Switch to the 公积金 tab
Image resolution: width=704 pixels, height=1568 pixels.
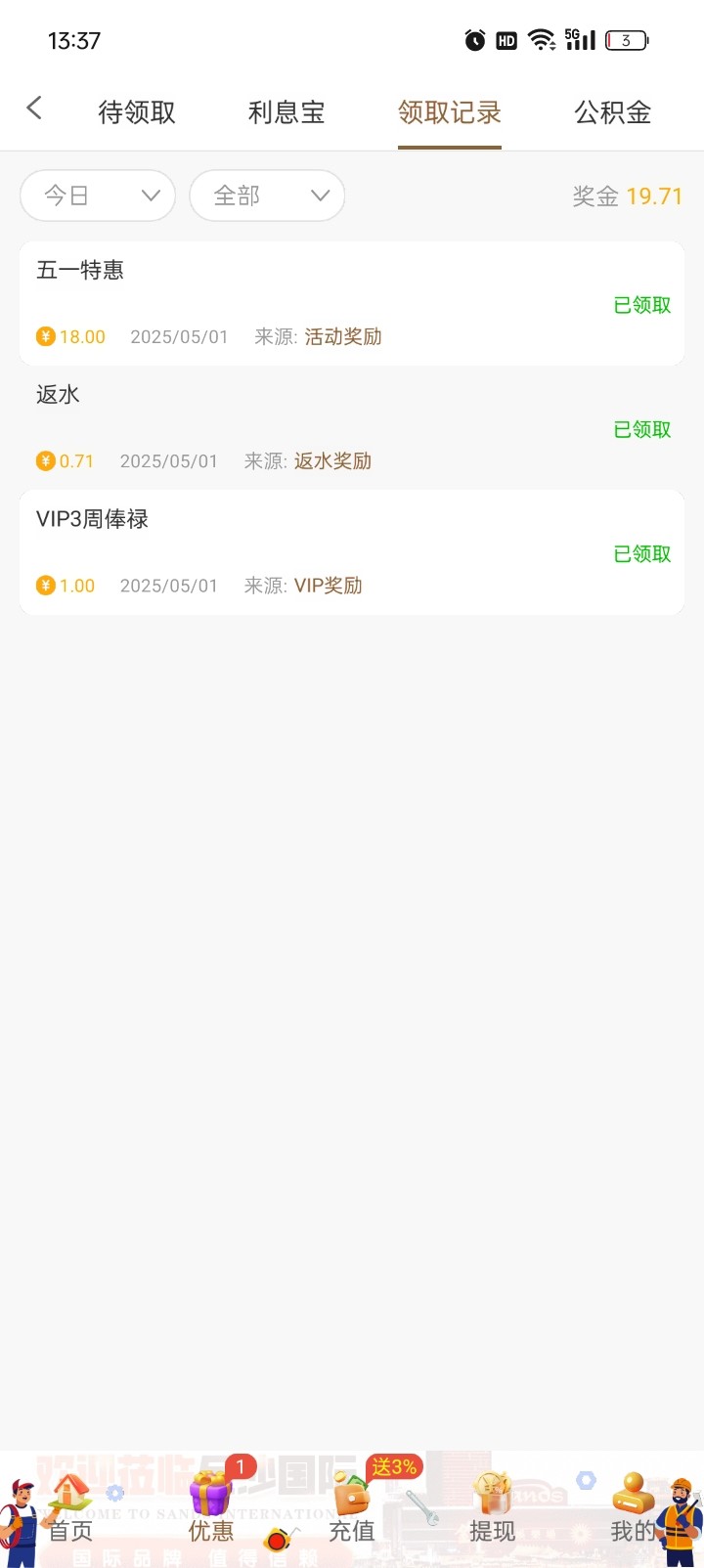click(613, 112)
